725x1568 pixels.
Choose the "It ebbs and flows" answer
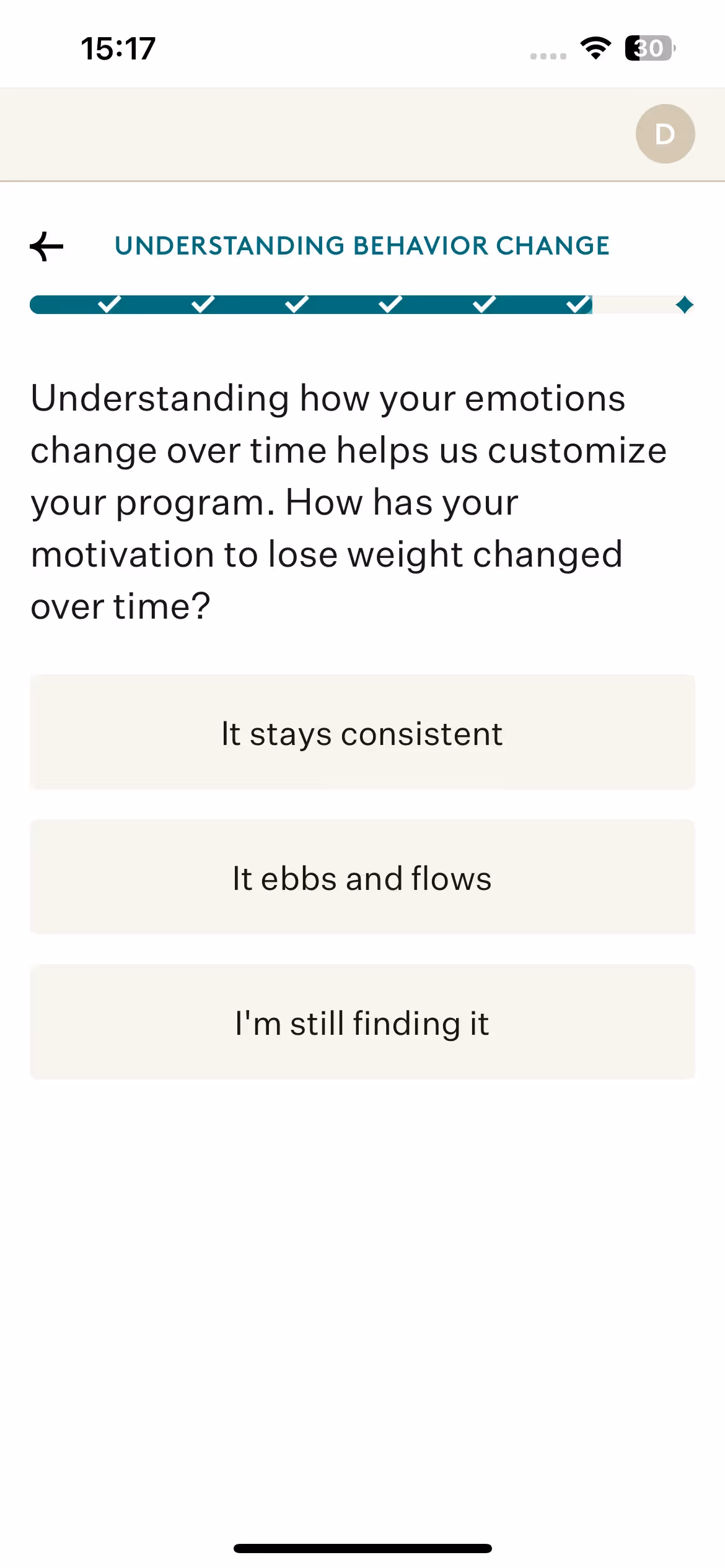point(362,878)
